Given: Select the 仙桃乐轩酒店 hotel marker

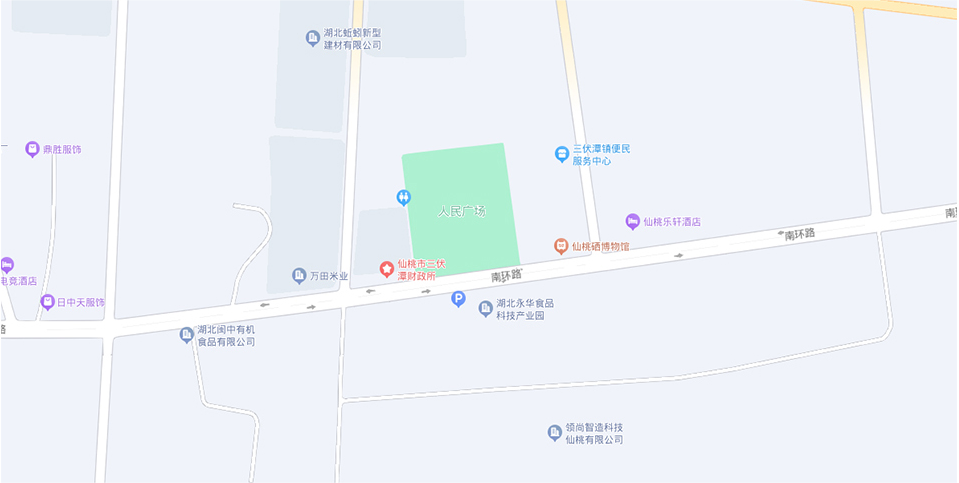Looking at the screenshot, I should click(632, 221).
